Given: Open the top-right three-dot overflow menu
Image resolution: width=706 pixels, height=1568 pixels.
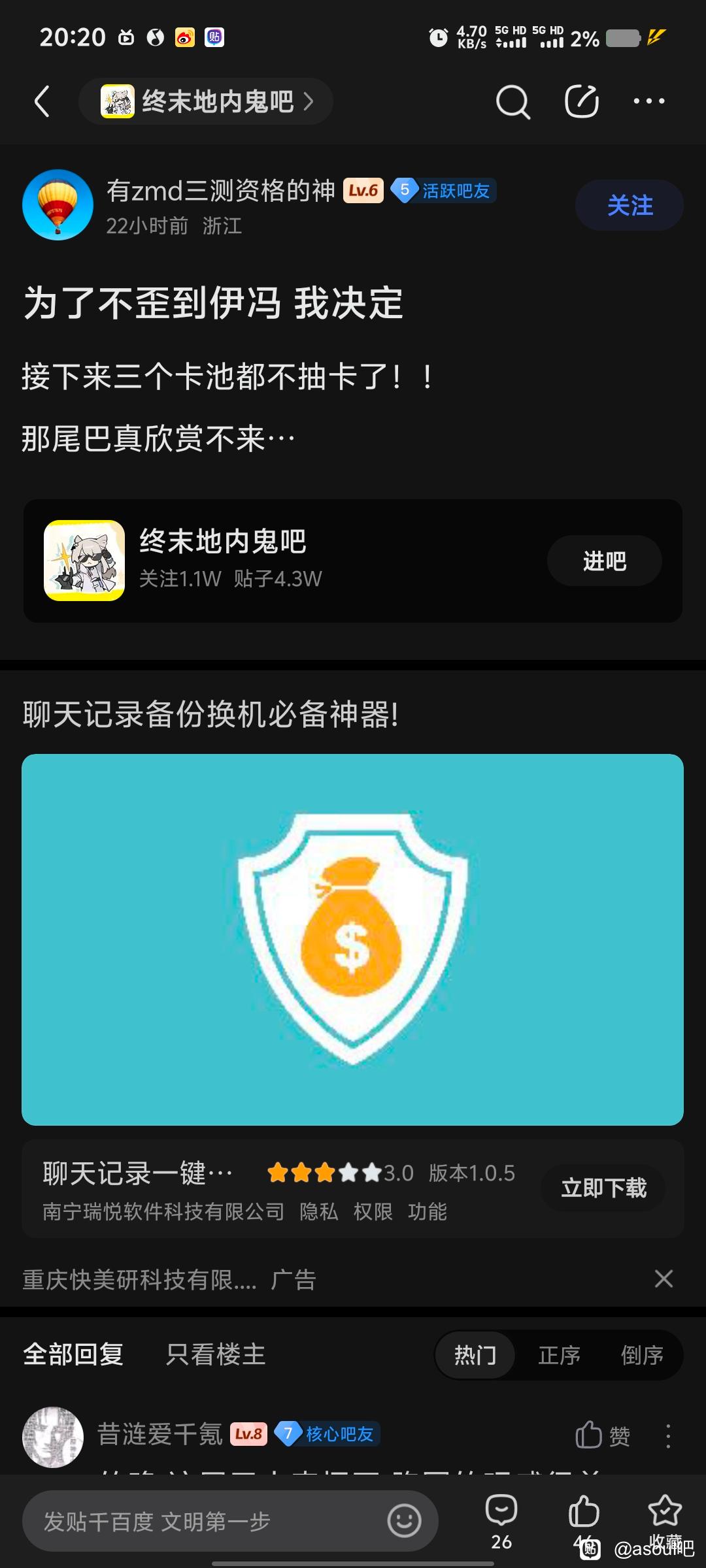Looking at the screenshot, I should [648, 101].
